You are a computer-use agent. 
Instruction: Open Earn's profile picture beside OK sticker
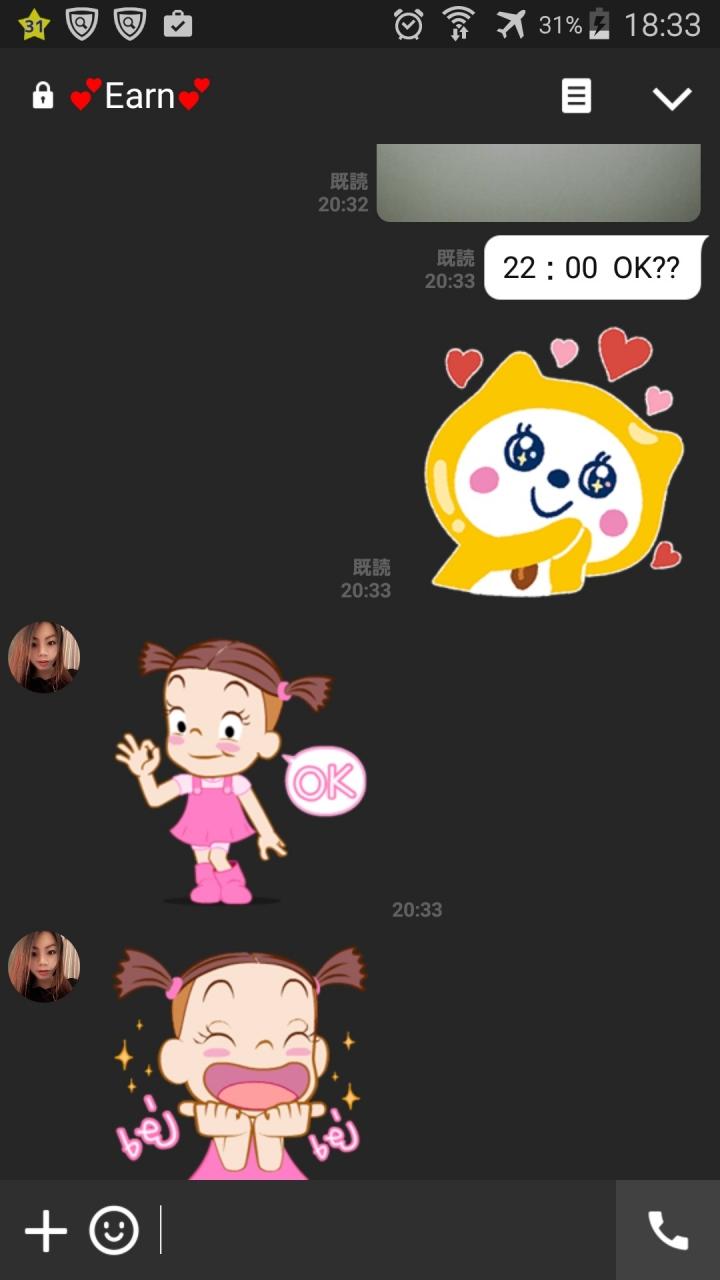pos(44,657)
